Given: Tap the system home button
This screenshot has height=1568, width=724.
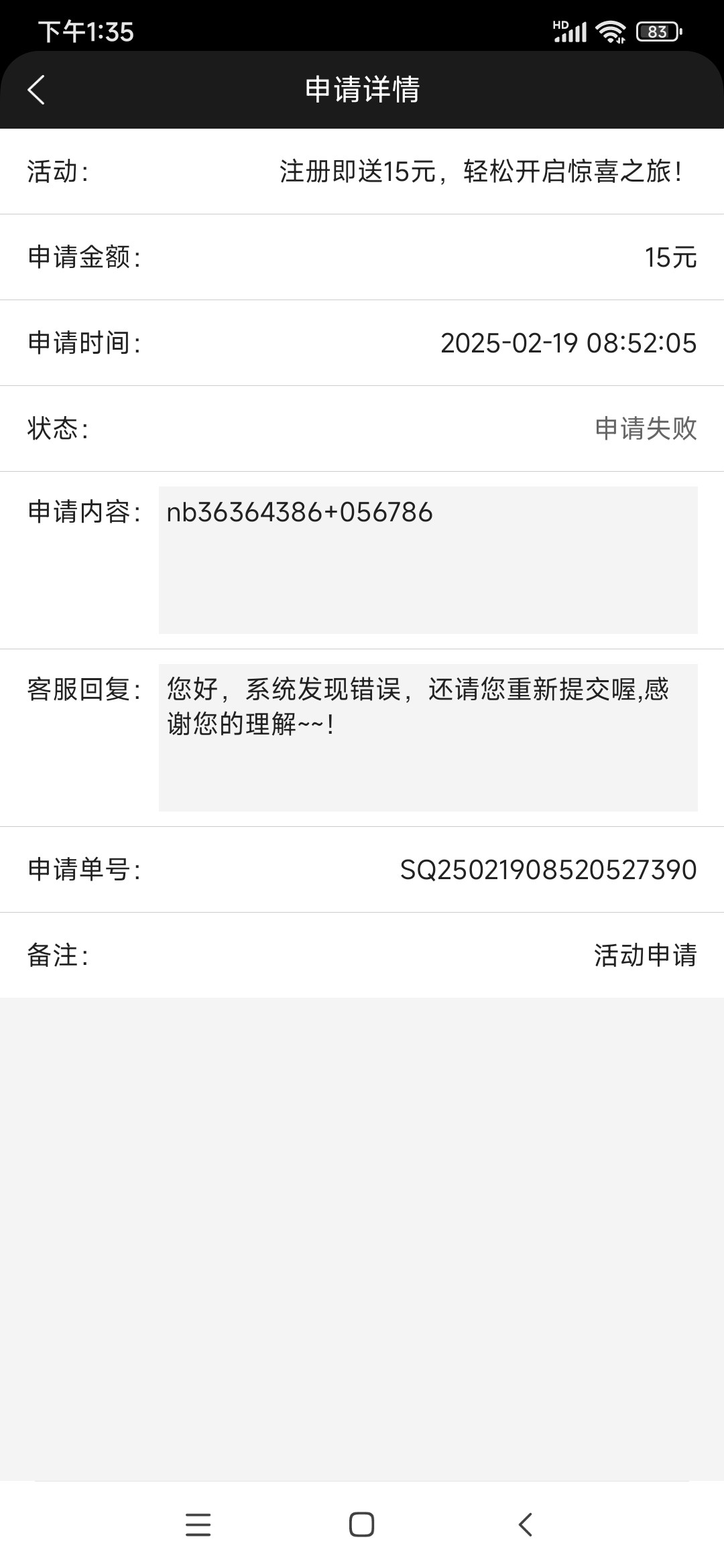Looking at the screenshot, I should pyautogui.click(x=361, y=1524).
